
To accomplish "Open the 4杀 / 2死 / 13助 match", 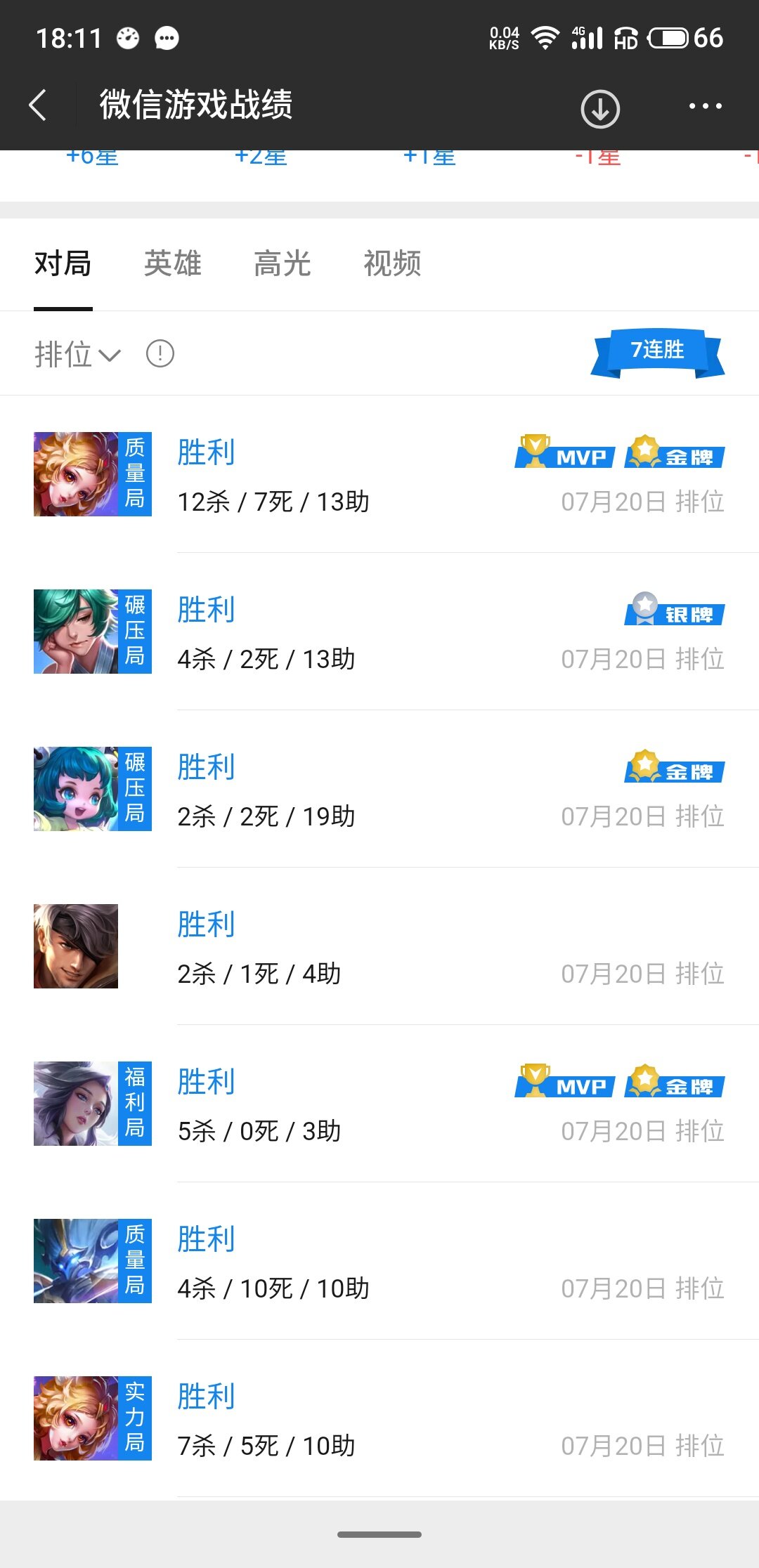I will [x=379, y=632].
